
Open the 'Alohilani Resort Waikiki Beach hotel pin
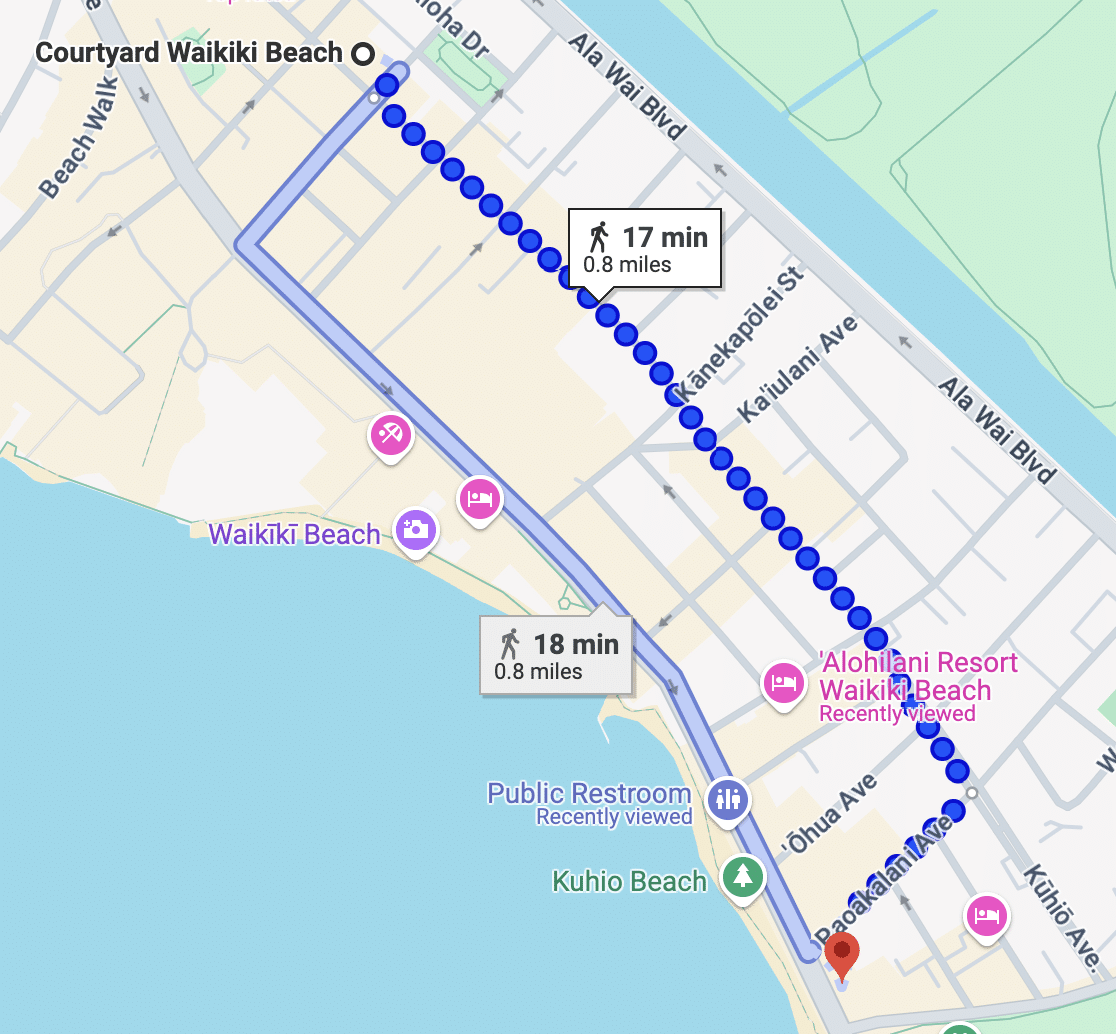click(x=783, y=684)
